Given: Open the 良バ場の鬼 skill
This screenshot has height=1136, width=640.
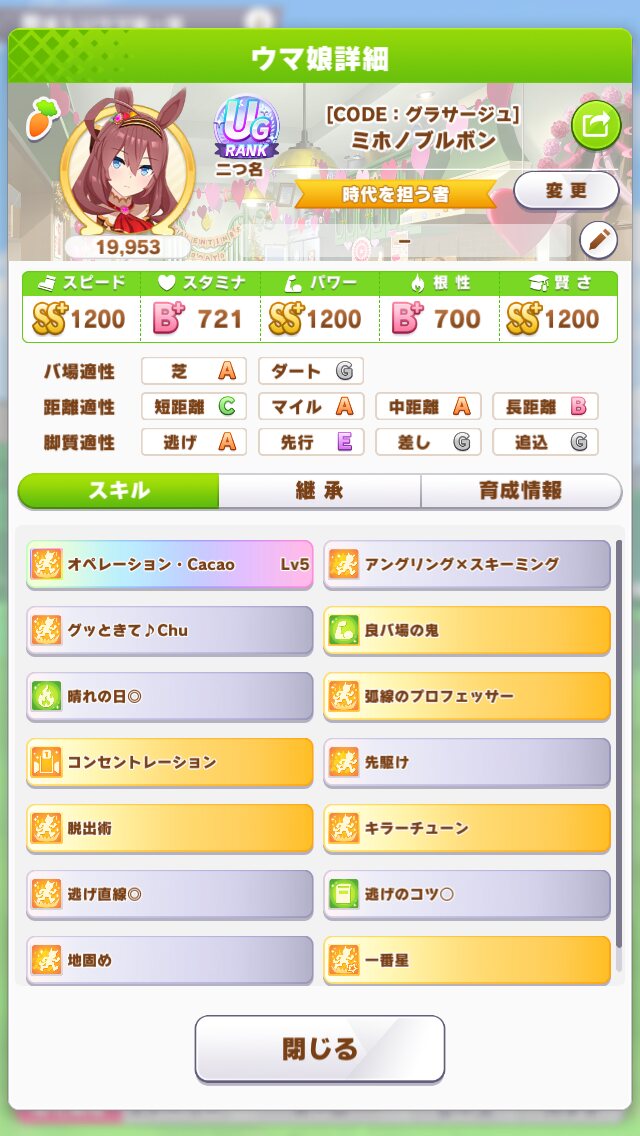Looking at the screenshot, I should [467, 631].
